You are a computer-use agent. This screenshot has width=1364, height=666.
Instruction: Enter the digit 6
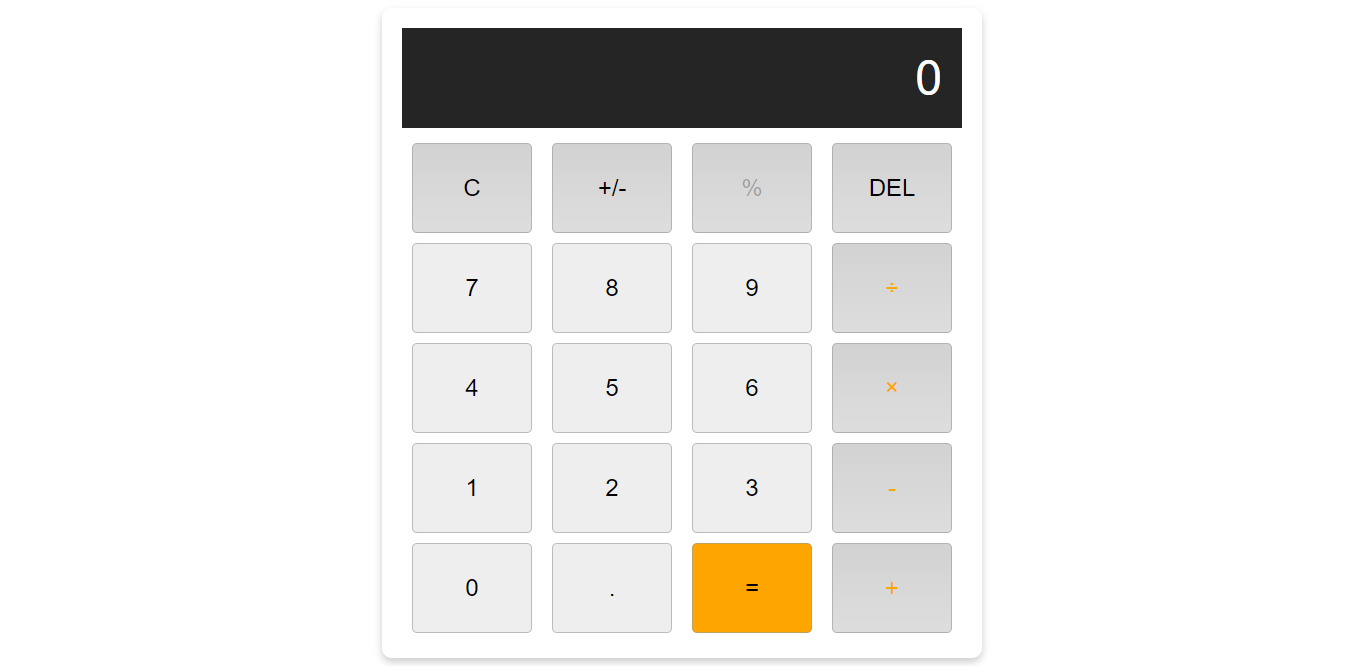point(752,388)
